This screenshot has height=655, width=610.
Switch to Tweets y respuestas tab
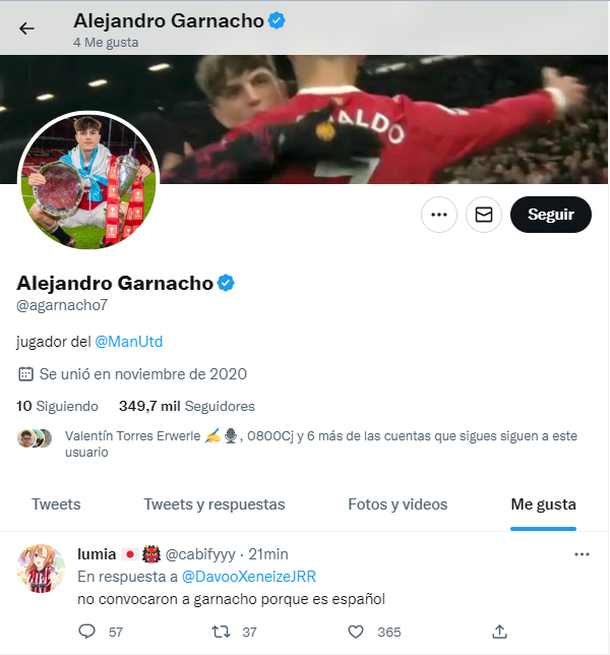(214, 504)
